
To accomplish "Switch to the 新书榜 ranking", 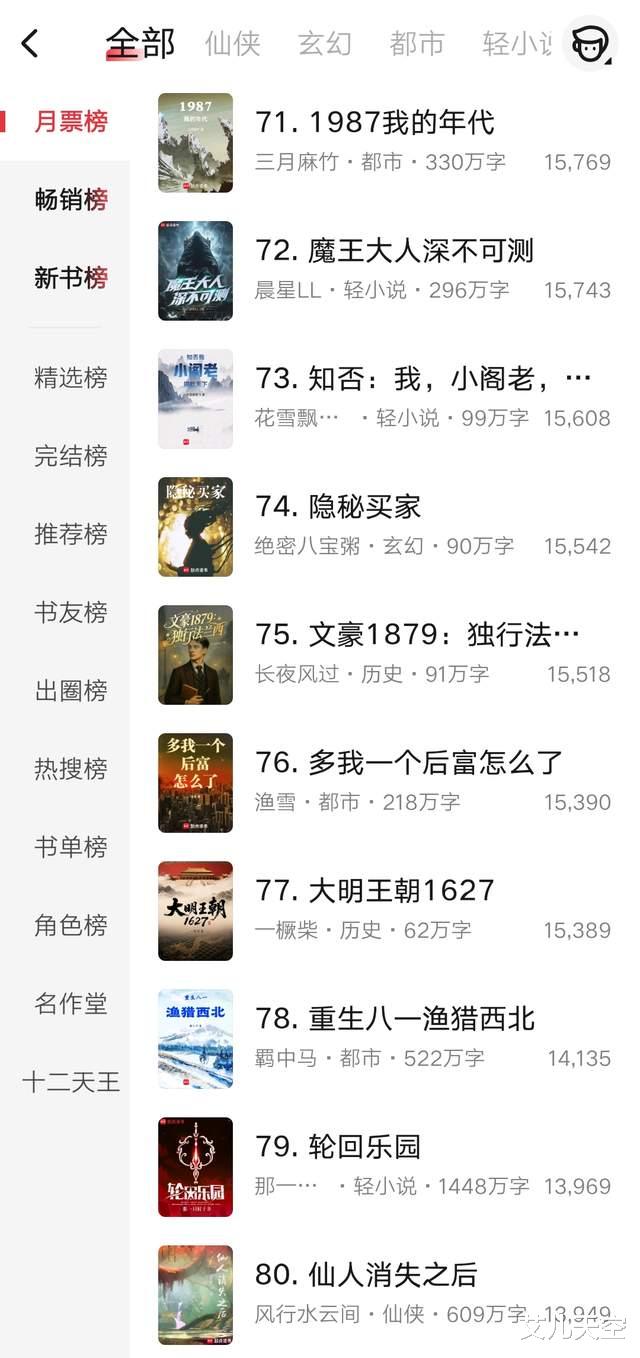I will click(x=70, y=278).
